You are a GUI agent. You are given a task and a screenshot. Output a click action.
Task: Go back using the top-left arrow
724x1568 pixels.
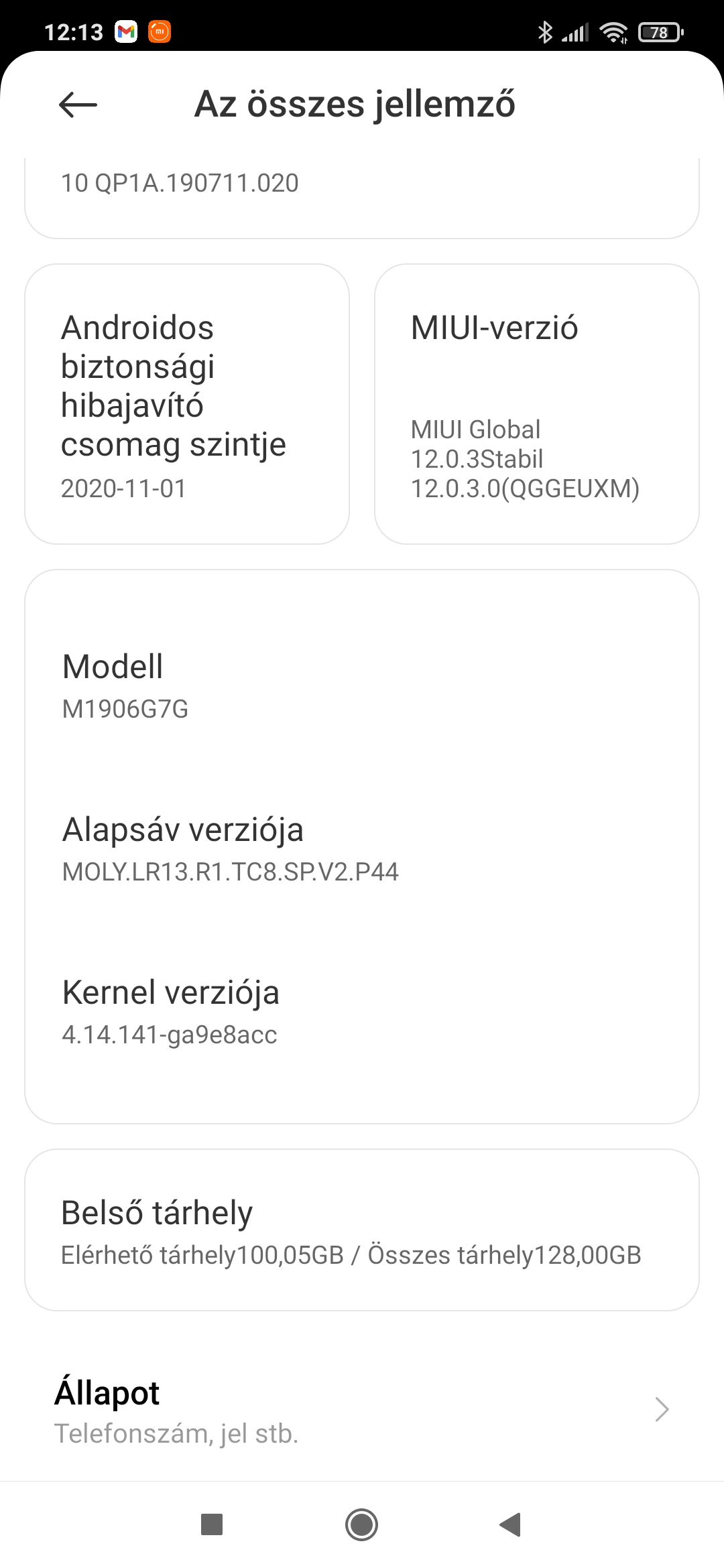tap(78, 105)
